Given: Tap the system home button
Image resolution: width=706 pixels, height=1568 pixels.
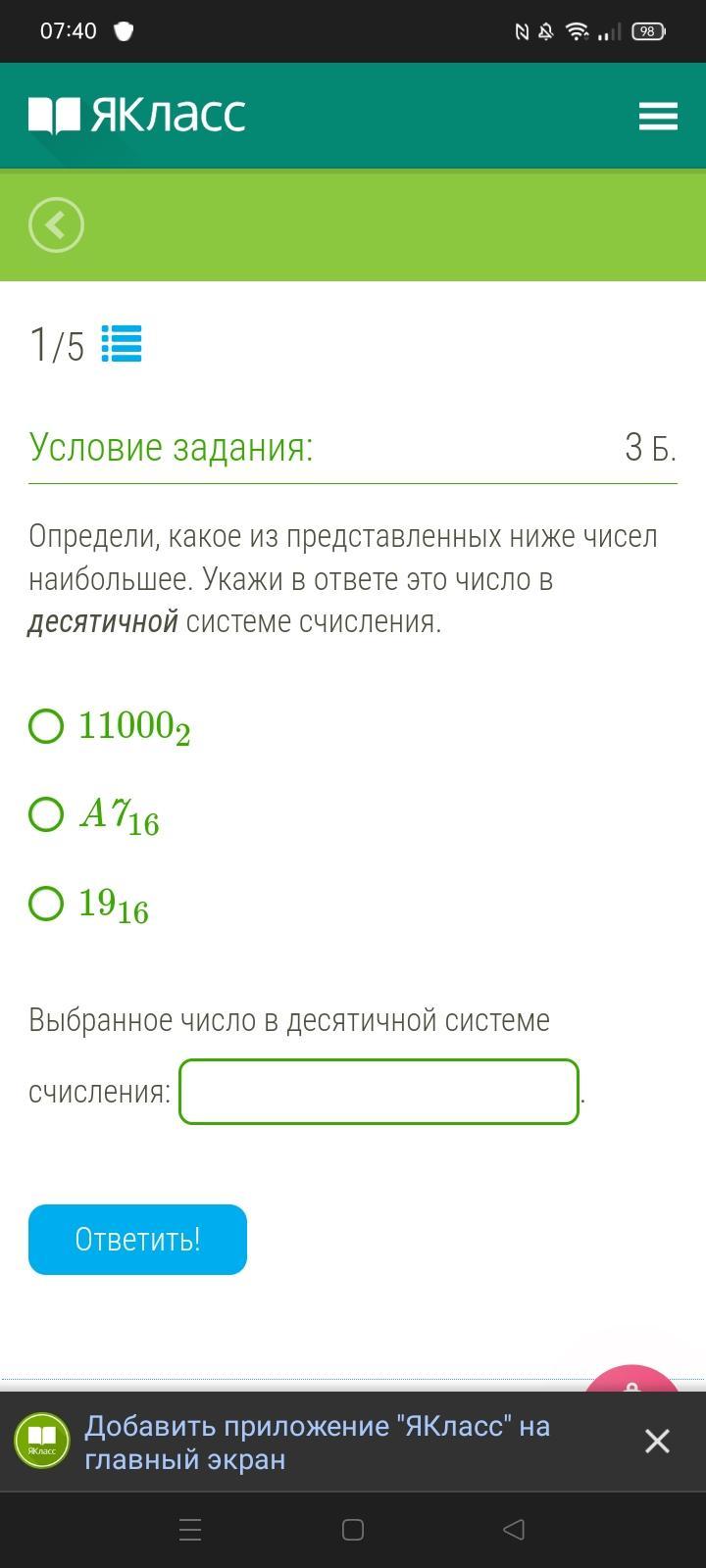Looking at the screenshot, I should tap(353, 1530).
